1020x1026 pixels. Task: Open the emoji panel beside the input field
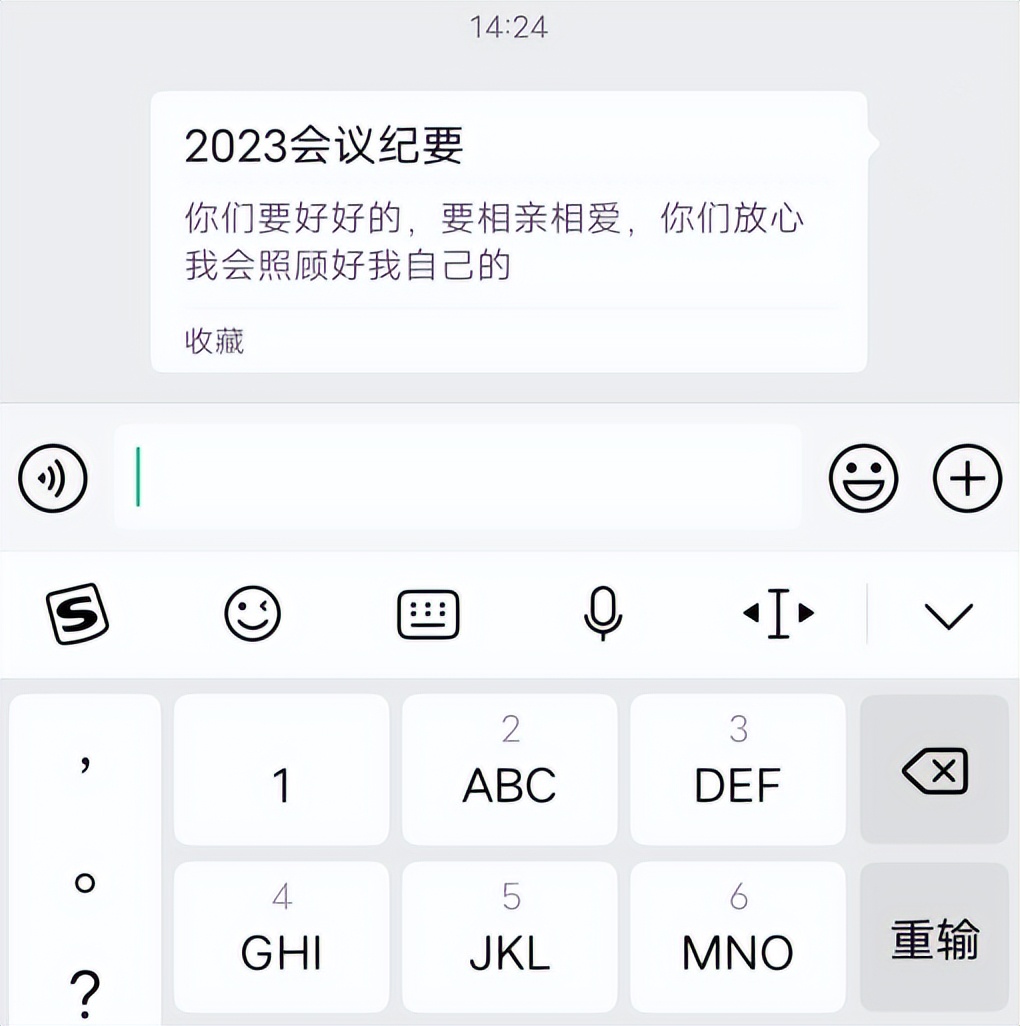click(862, 478)
